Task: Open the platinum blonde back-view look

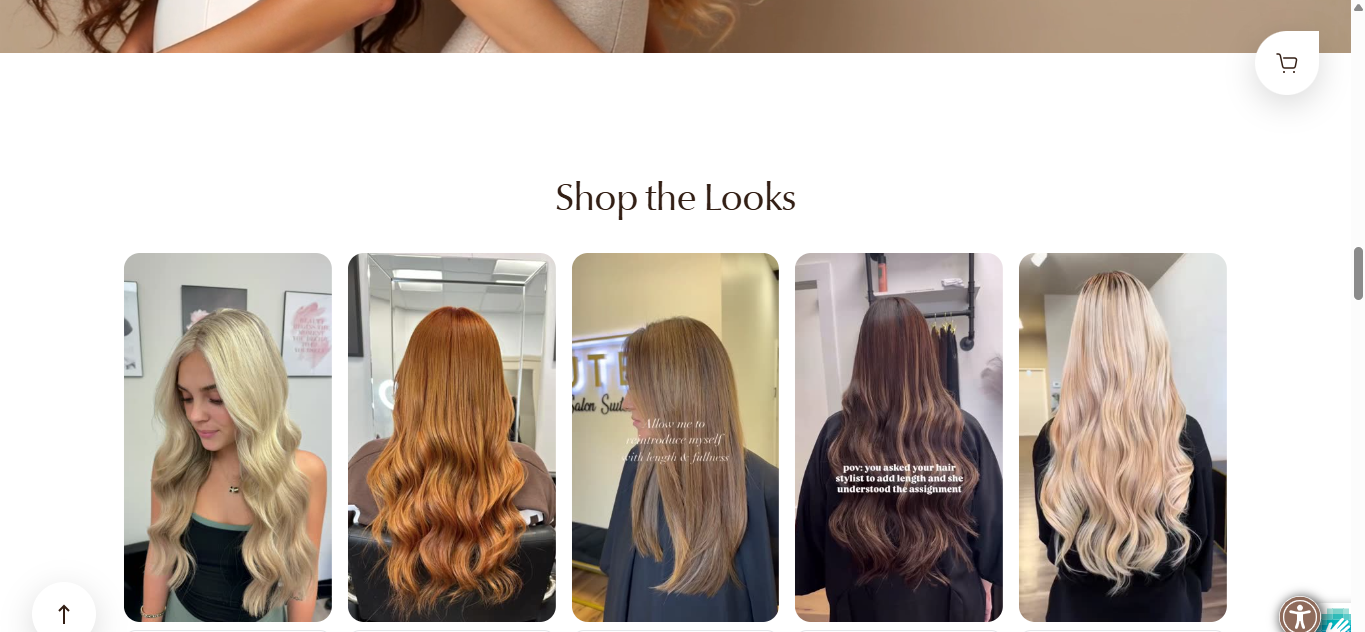Action: [1122, 437]
